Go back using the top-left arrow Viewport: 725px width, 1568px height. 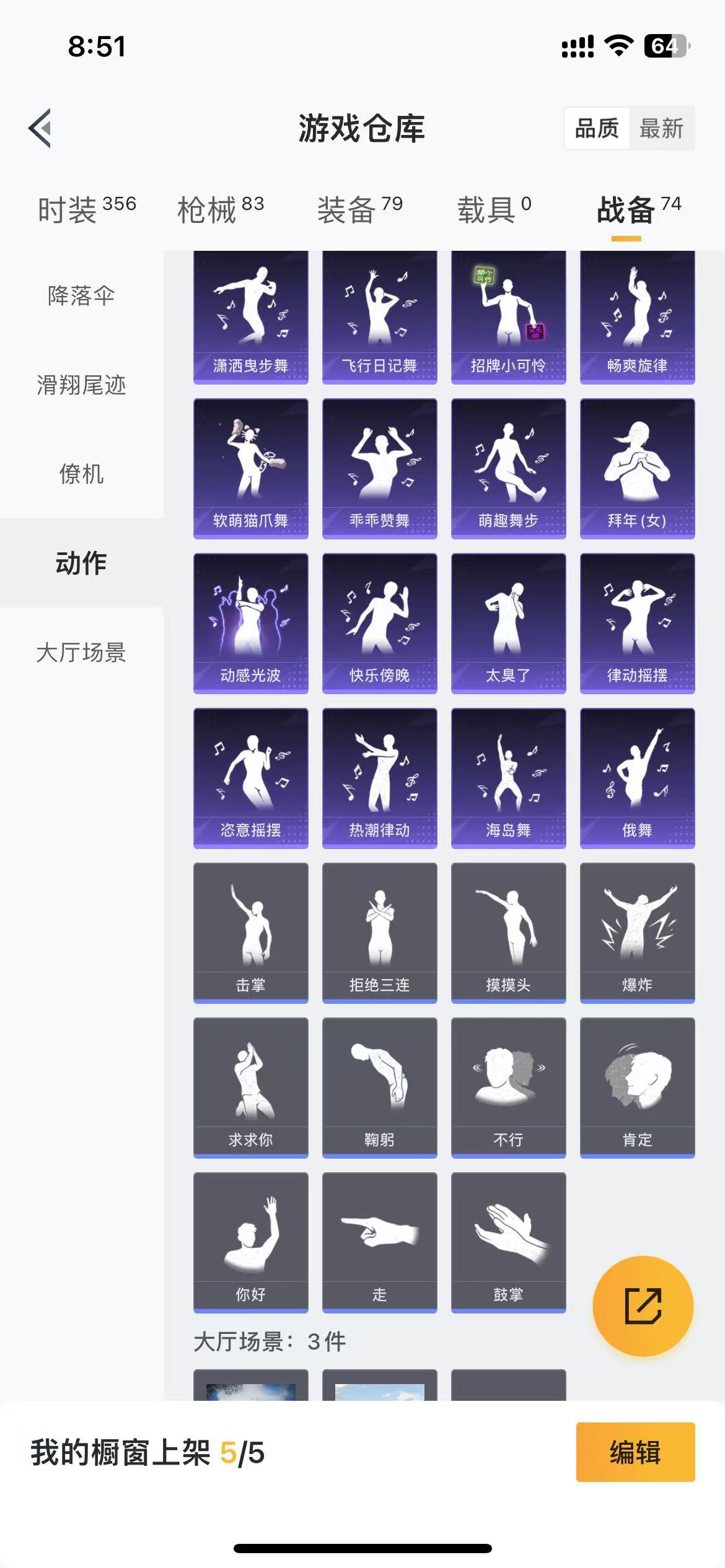click(40, 128)
